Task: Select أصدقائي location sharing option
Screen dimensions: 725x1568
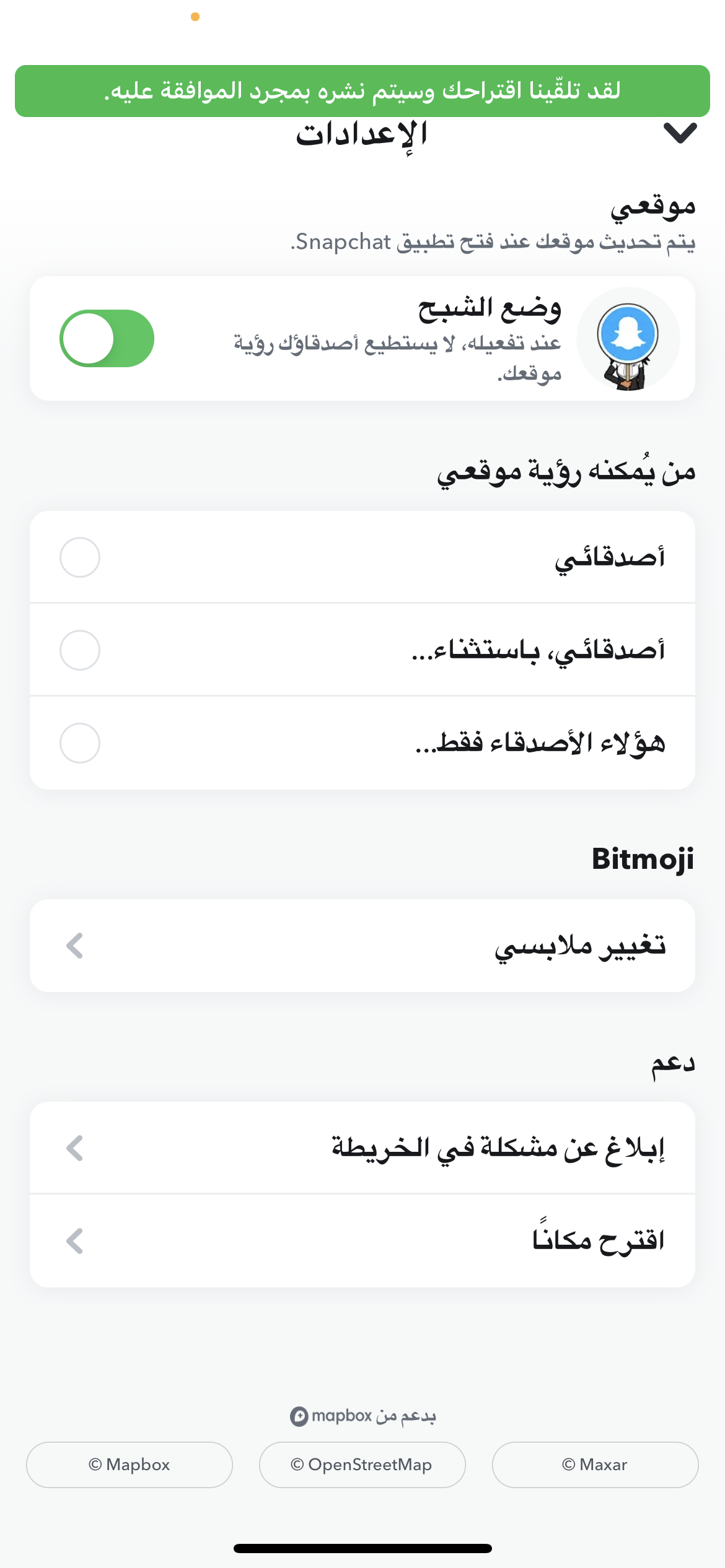Action: [362, 557]
